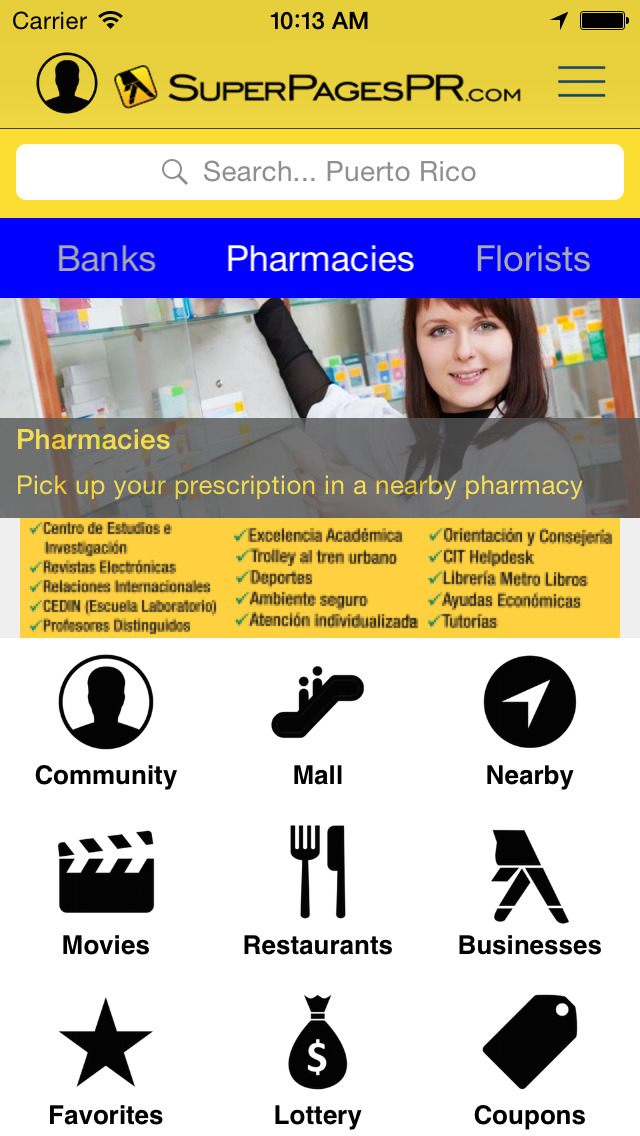Select the Florists category
Viewport: 640px width, 1136px height.
click(532, 259)
